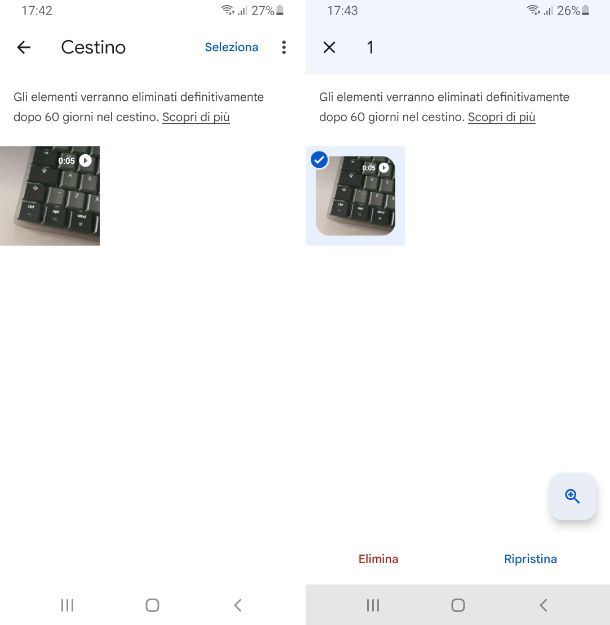Open the unselected video in Cestino
Viewport: 610px width, 625px height.
click(x=50, y=195)
